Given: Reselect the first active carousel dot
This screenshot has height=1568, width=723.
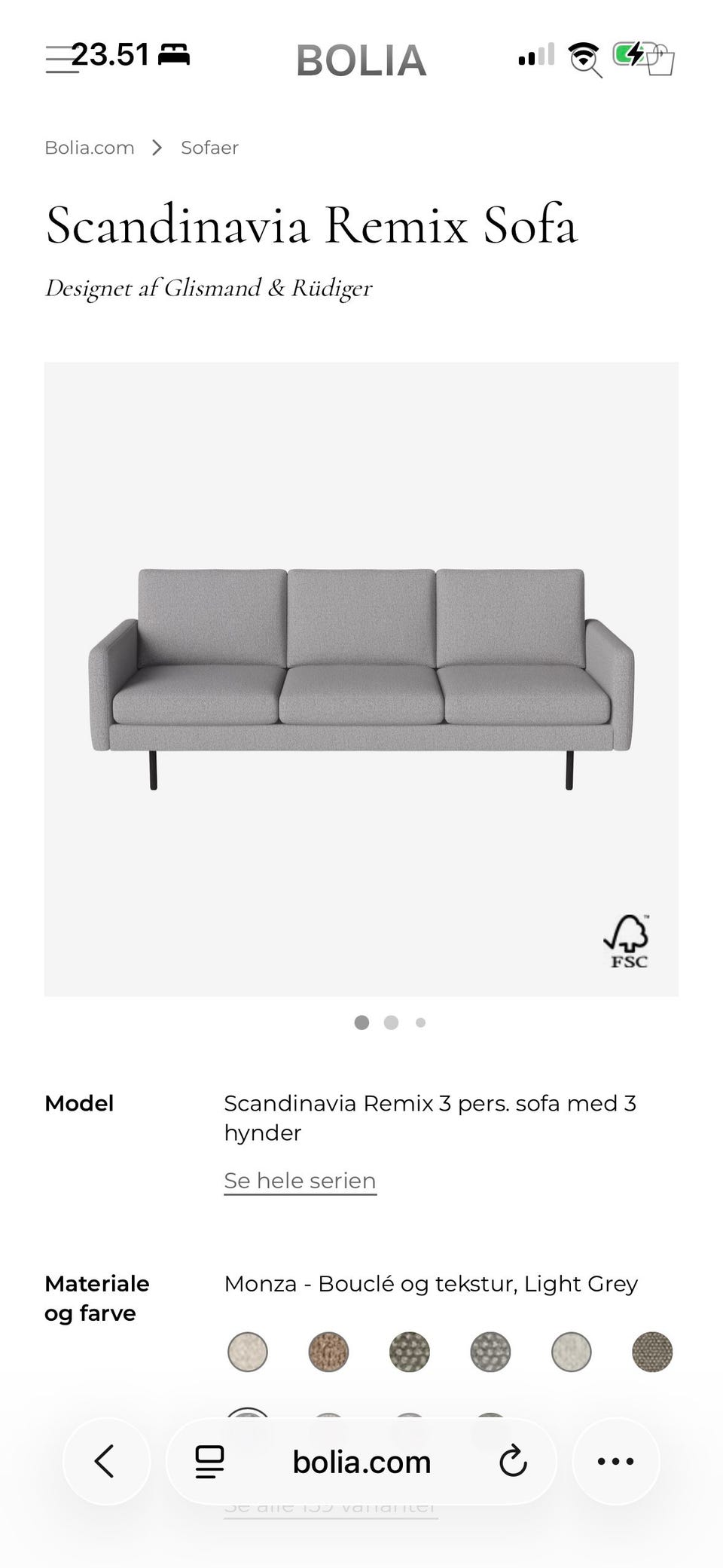Looking at the screenshot, I should [362, 1022].
